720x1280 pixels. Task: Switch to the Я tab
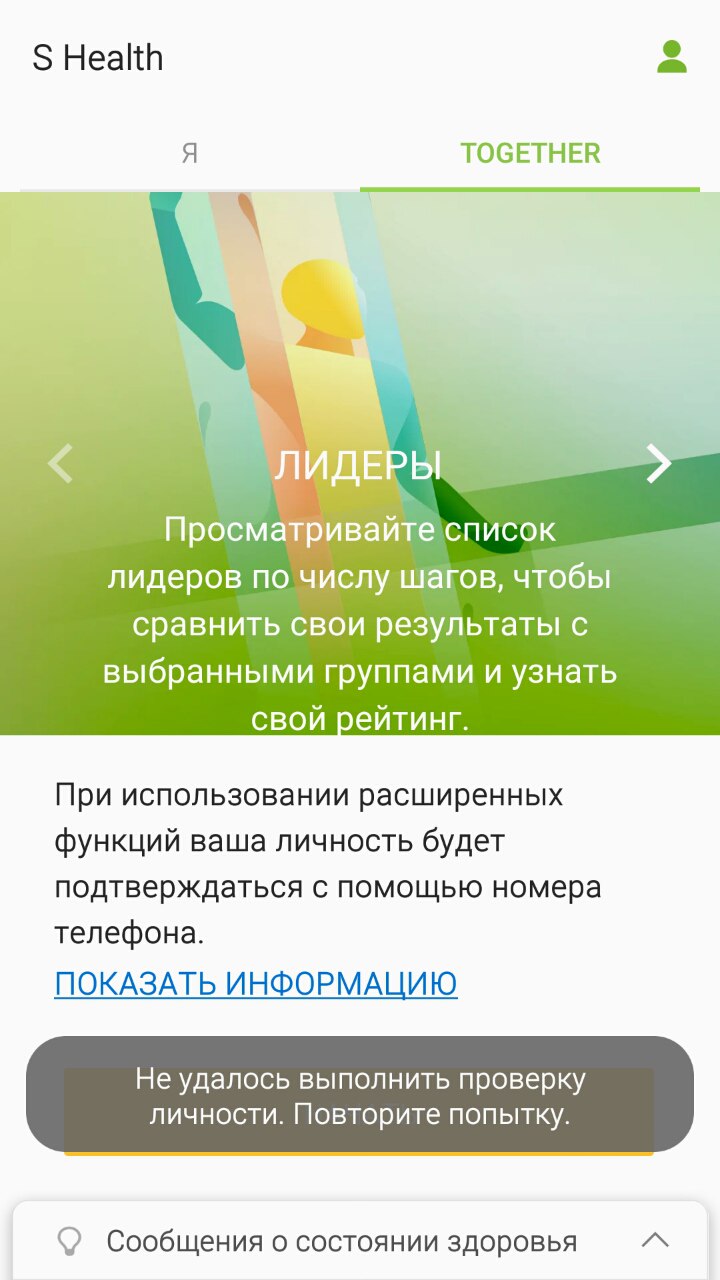[189, 154]
